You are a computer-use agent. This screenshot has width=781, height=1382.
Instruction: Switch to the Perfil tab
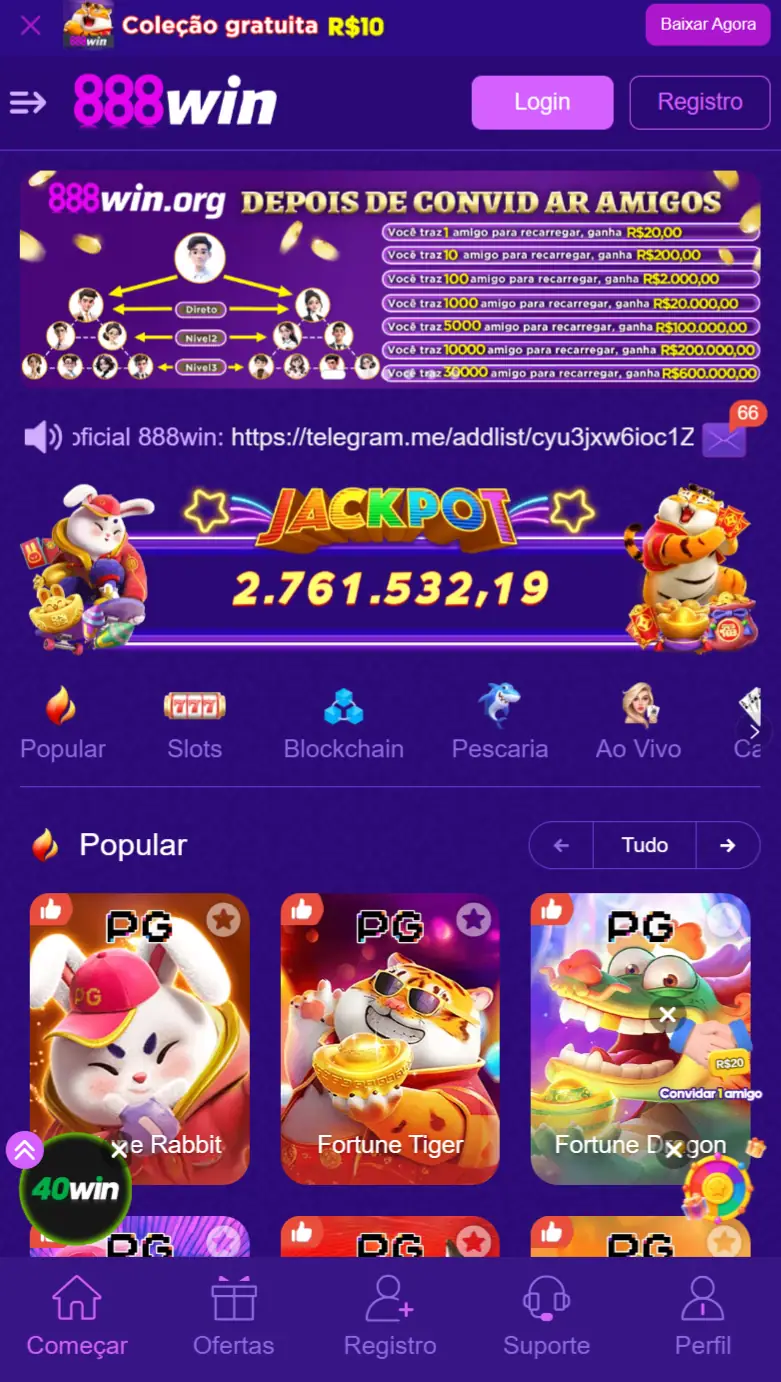click(x=702, y=1318)
